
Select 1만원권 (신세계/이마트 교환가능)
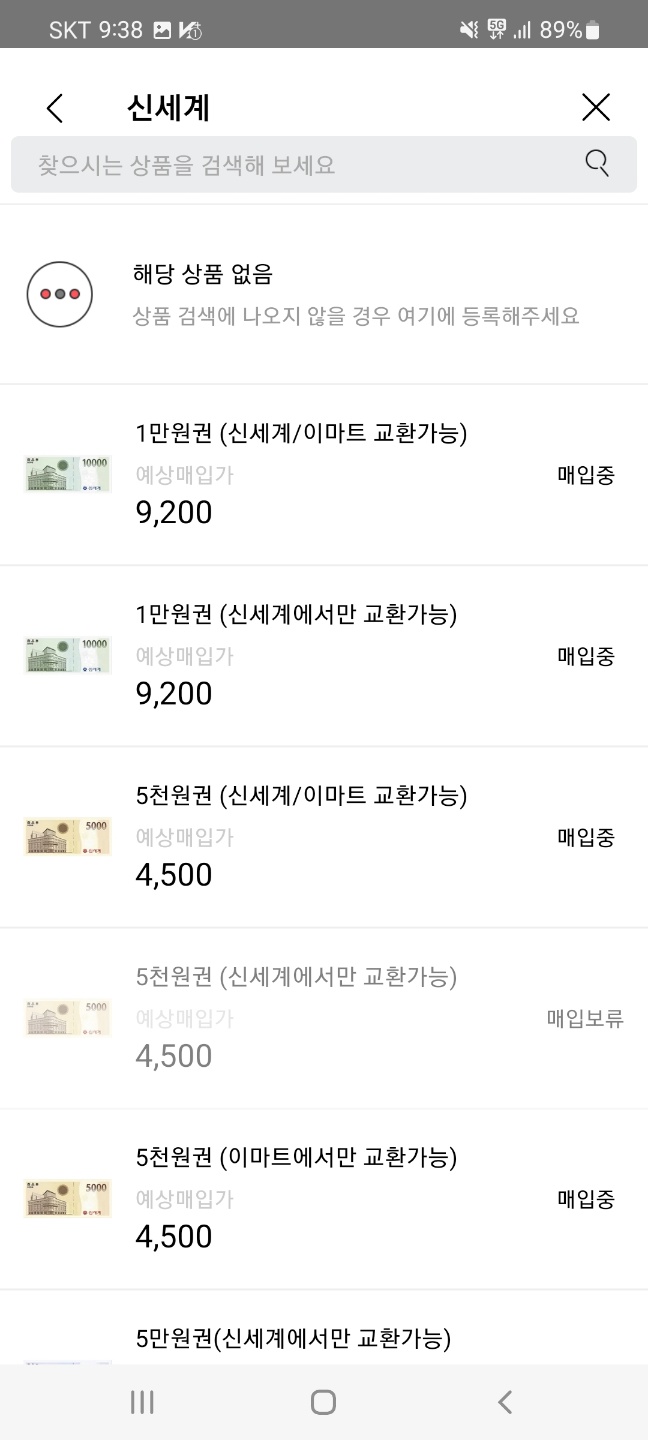324,475
